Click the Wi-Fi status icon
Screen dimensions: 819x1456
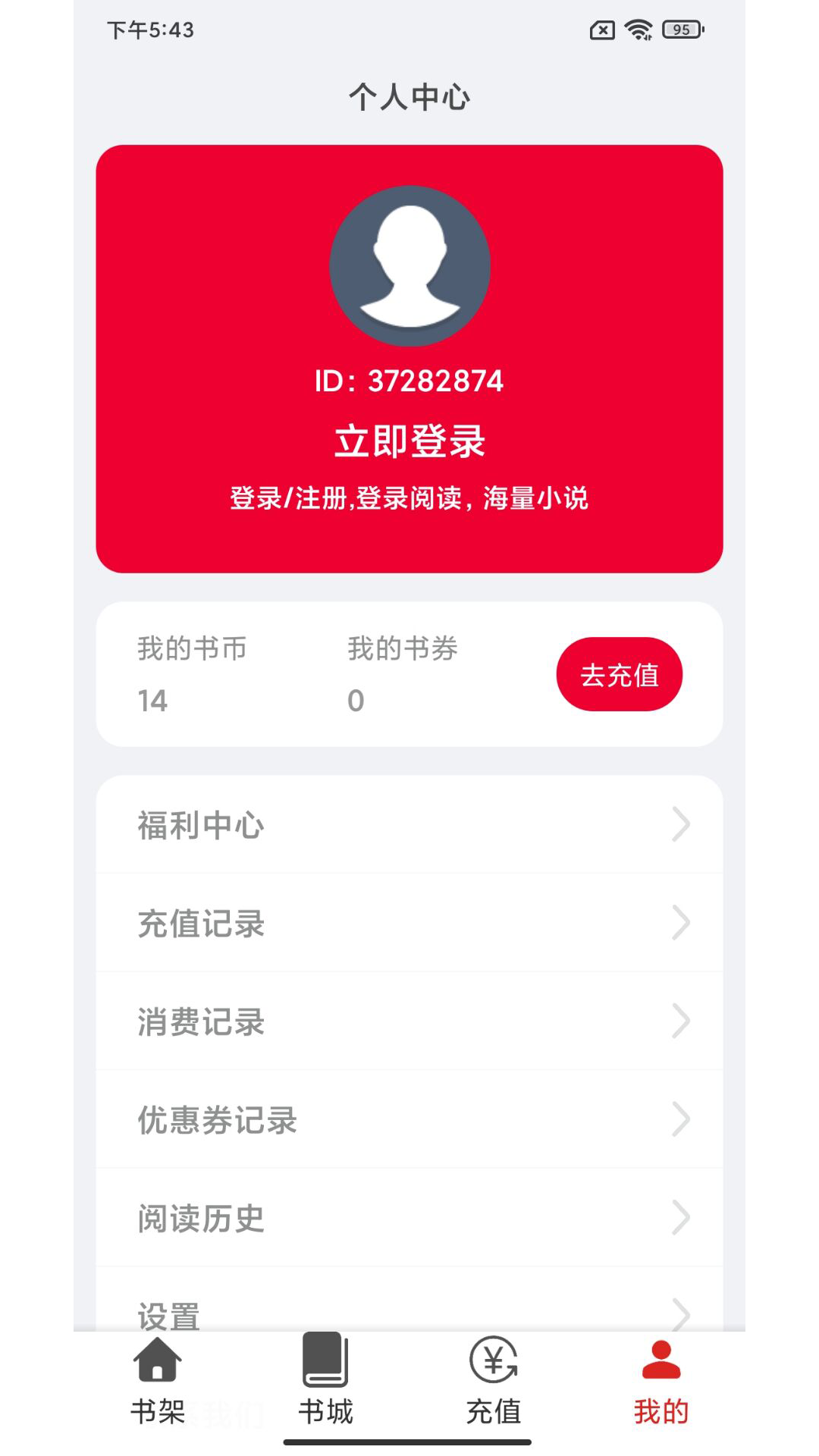[638, 29]
